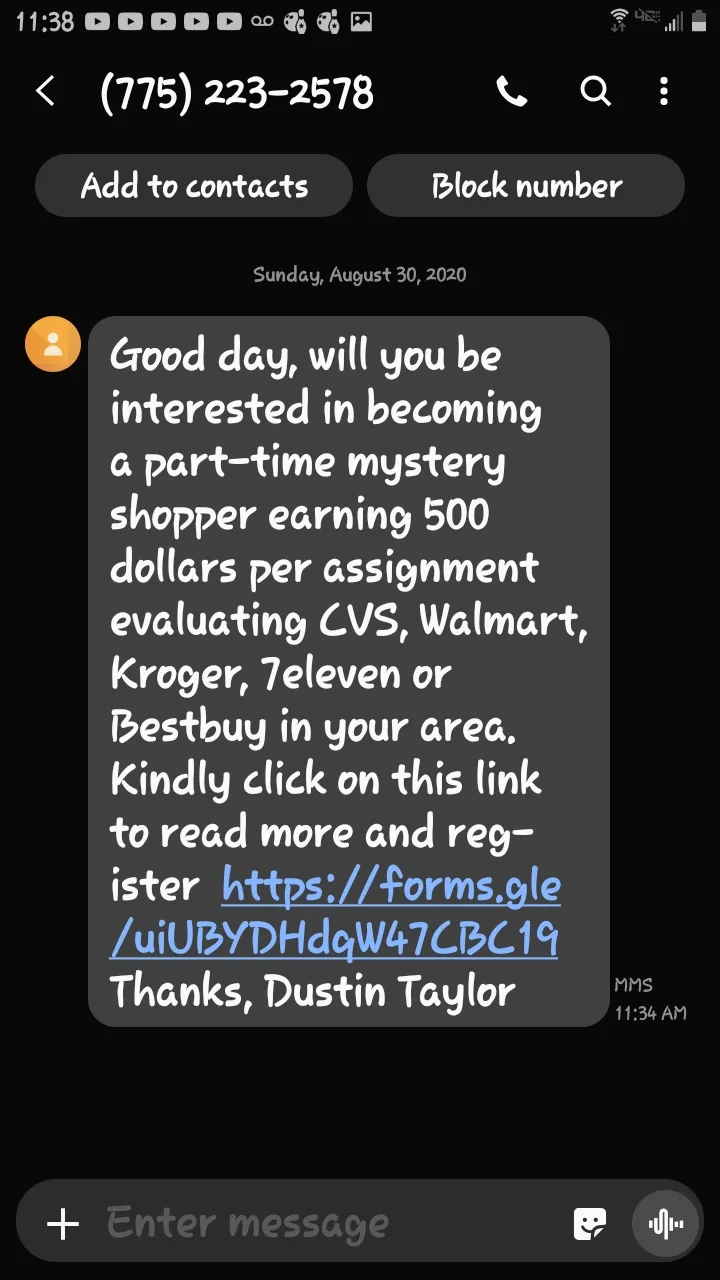Open the plus attachment button
This screenshot has height=1280, width=720.
click(63, 1224)
